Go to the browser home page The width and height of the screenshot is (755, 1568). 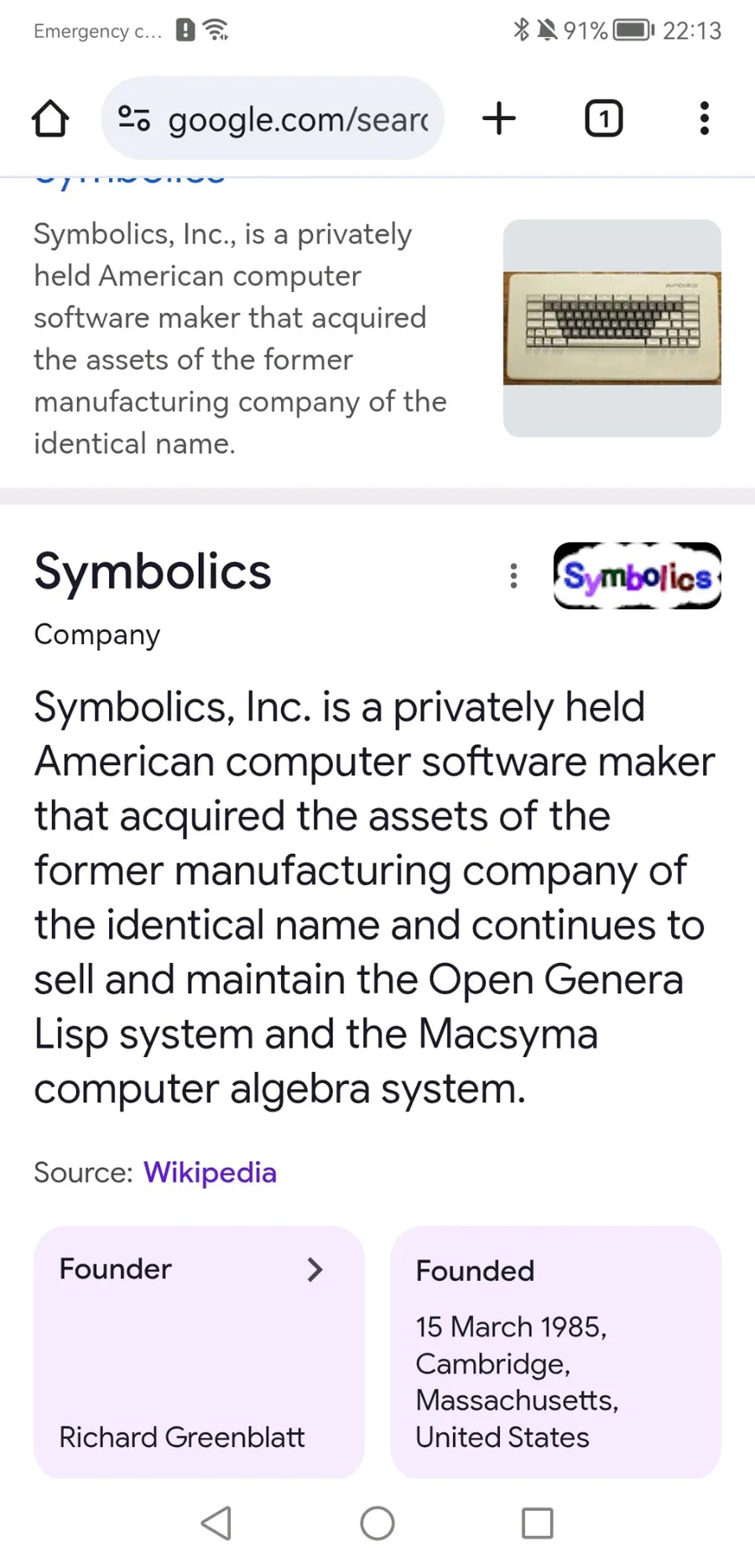coord(50,118)
